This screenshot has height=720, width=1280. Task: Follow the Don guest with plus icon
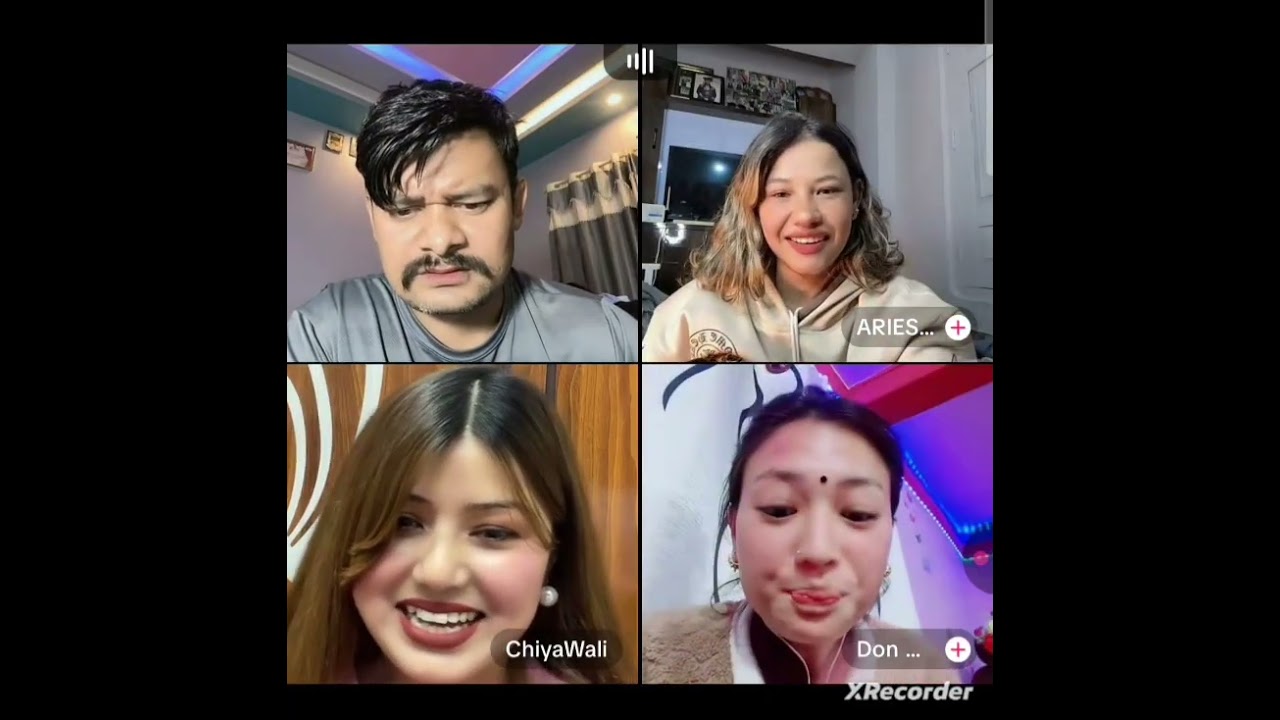[x=958, y=650]
